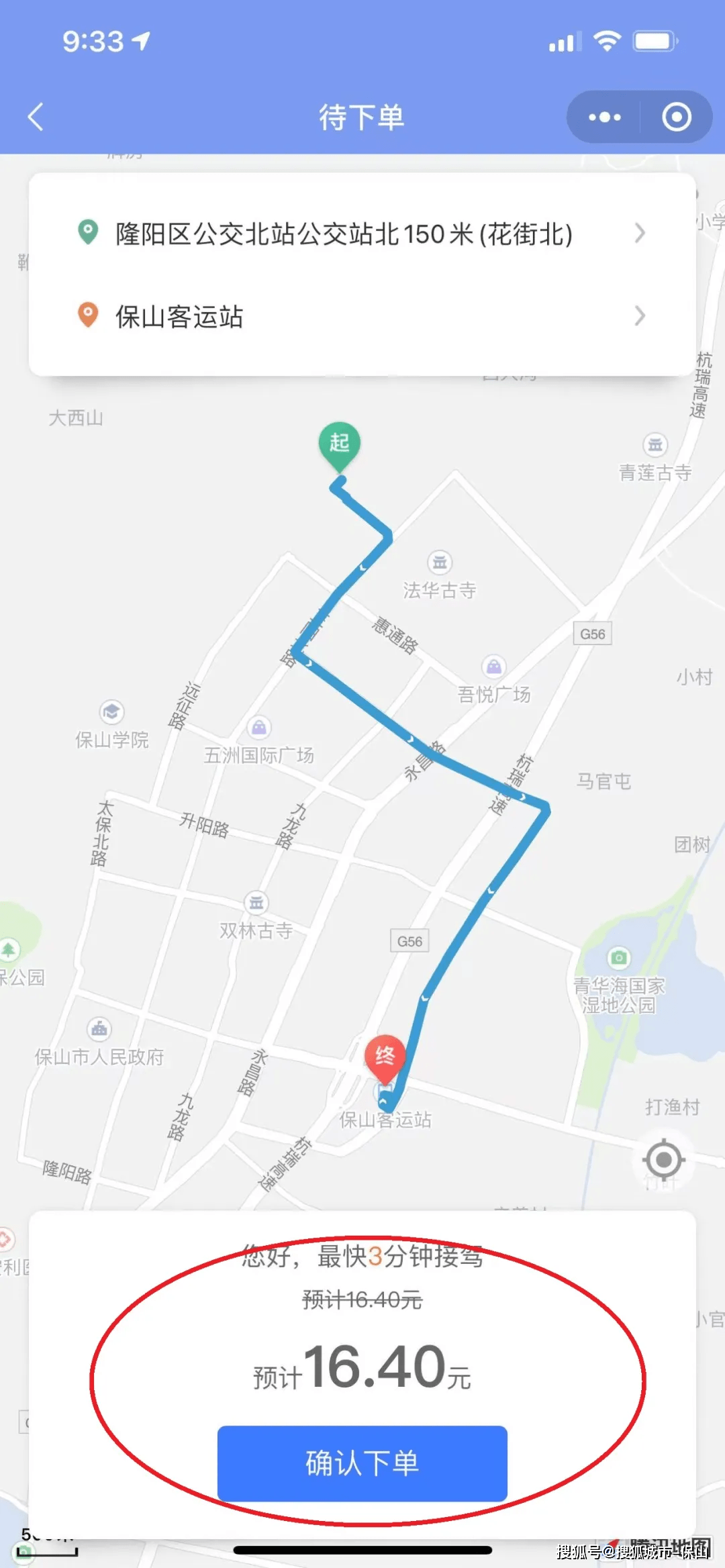The image size is (725, 1568).
Task: Tap the GPS locate button on the map
Action: click(x=663, y=1160)
